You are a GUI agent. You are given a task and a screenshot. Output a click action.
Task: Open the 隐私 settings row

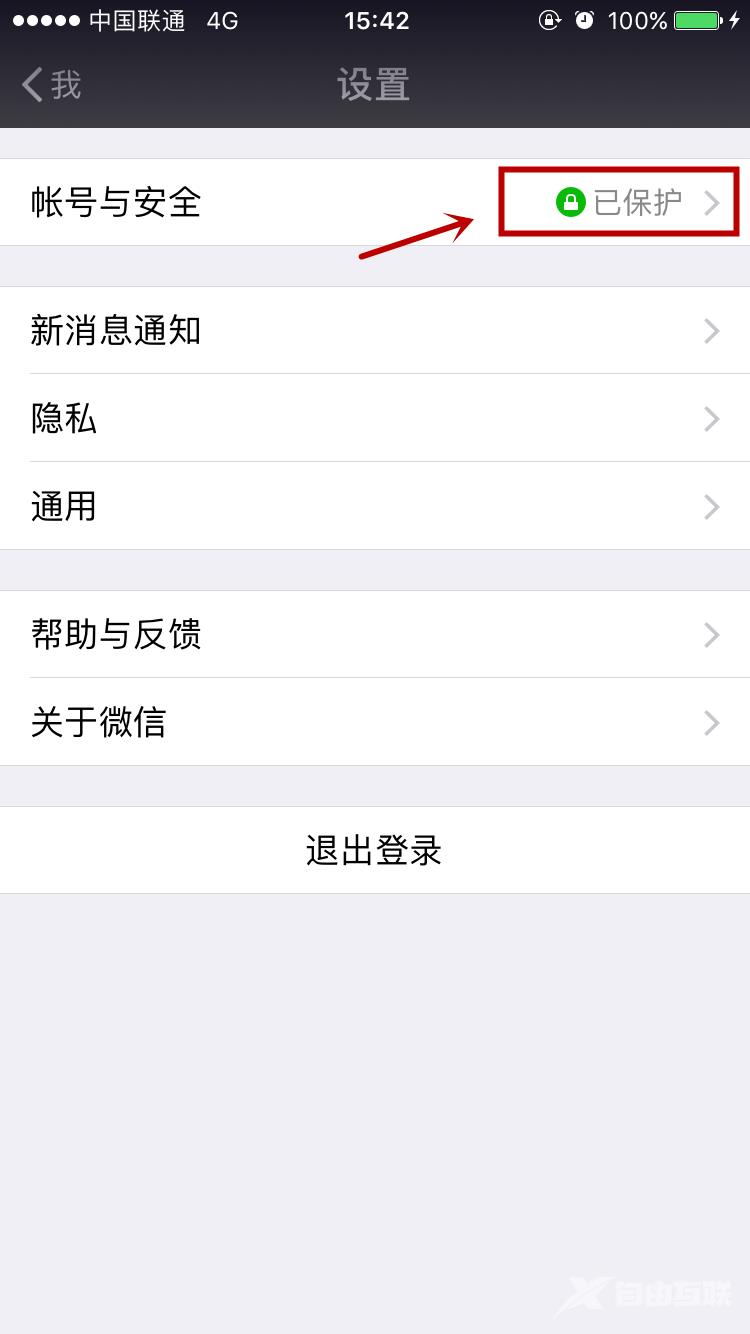click(375, 418)
